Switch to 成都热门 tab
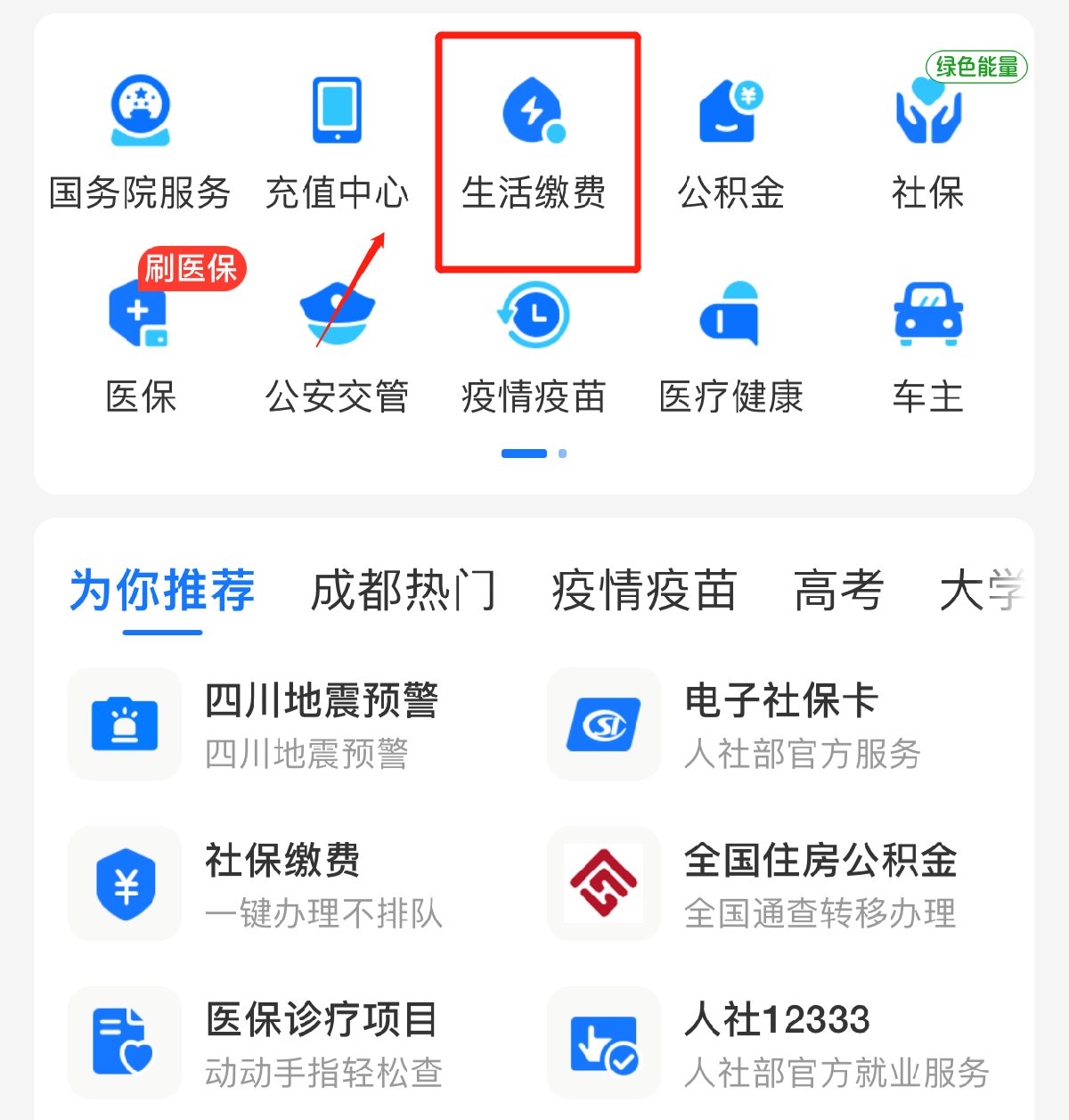The image size is (1069, 1120). click(x=403, y=591)
